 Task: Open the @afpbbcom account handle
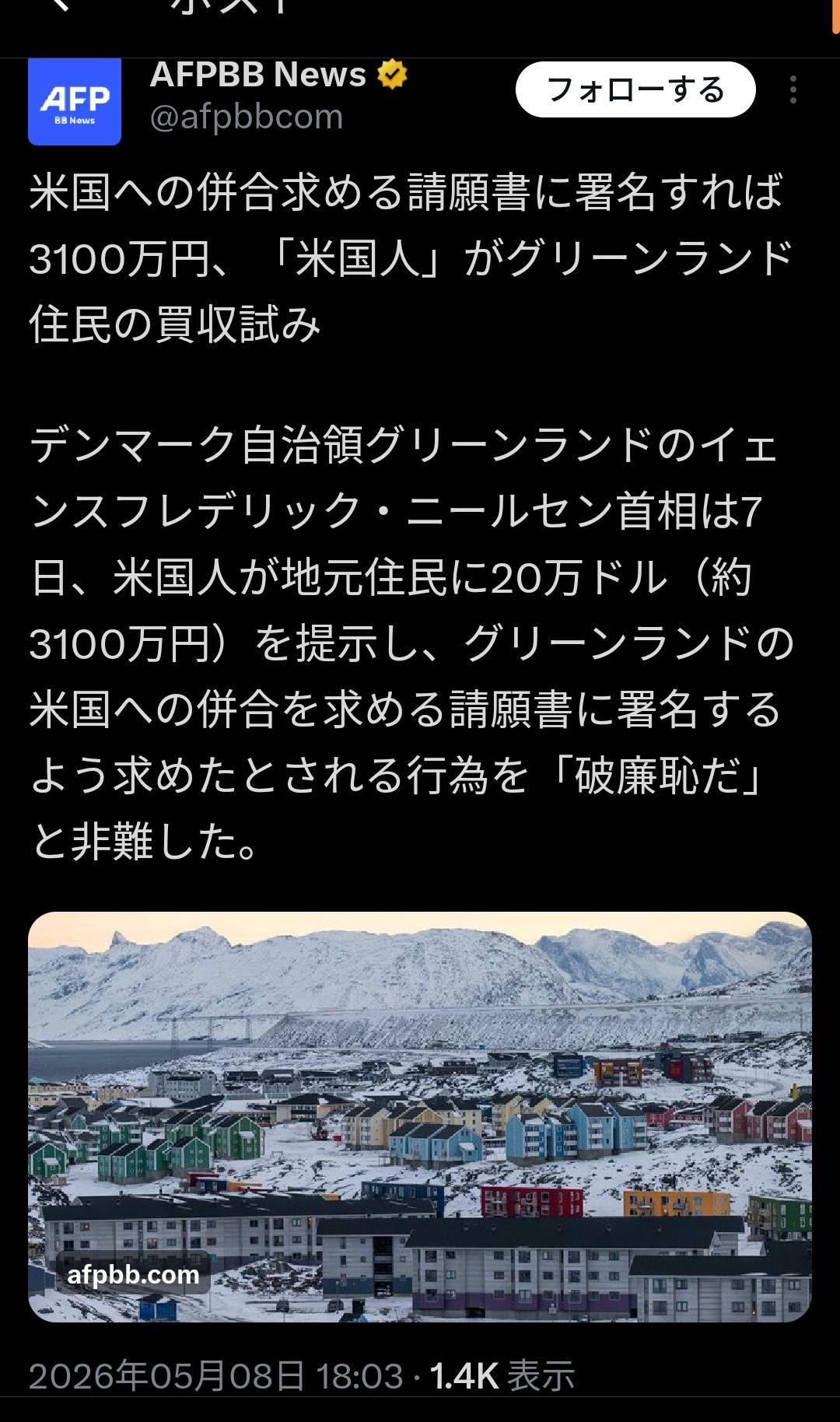(246, 117)
